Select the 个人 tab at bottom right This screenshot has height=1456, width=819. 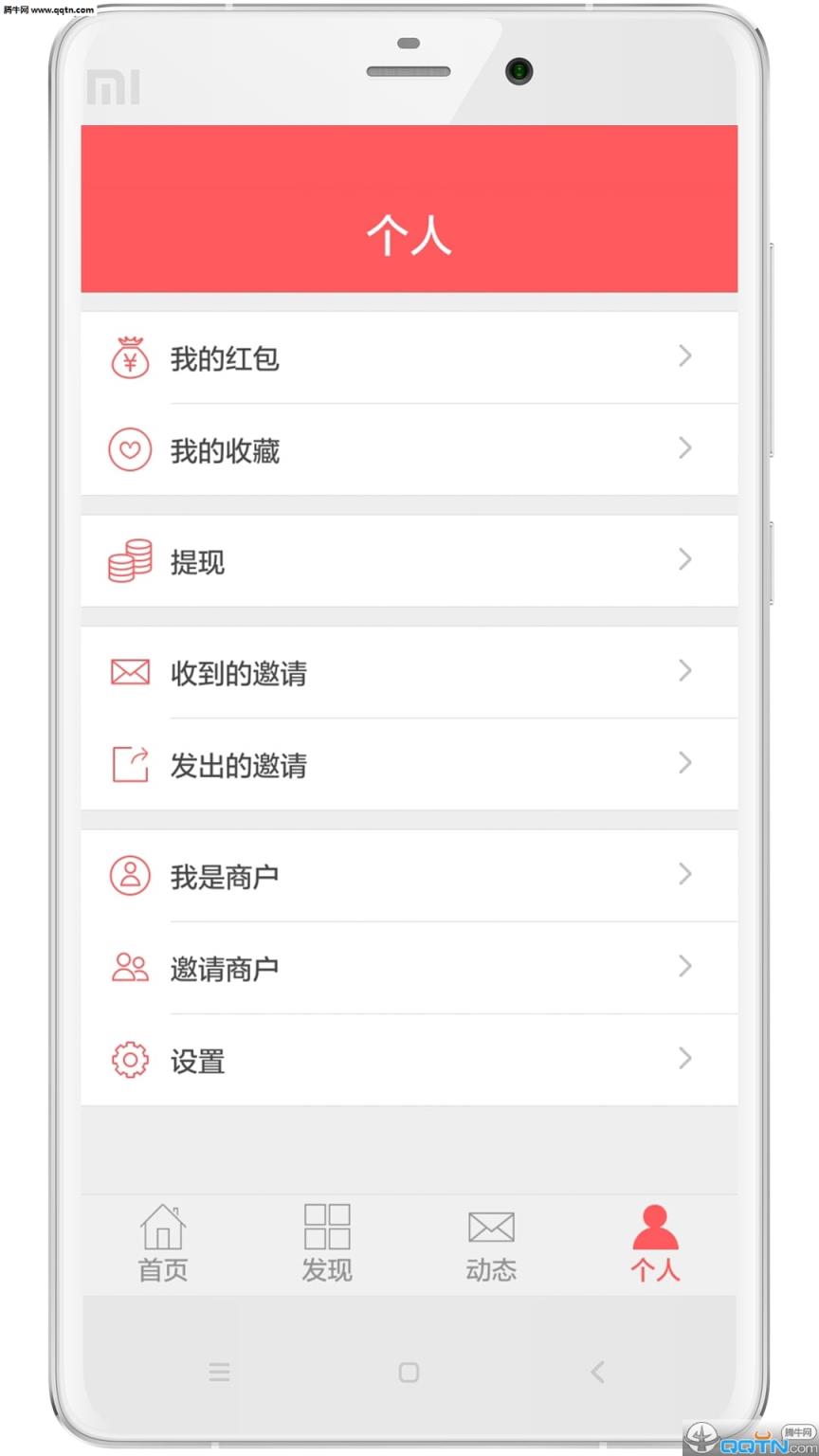pyautogui.click(x=656, y=1242)
